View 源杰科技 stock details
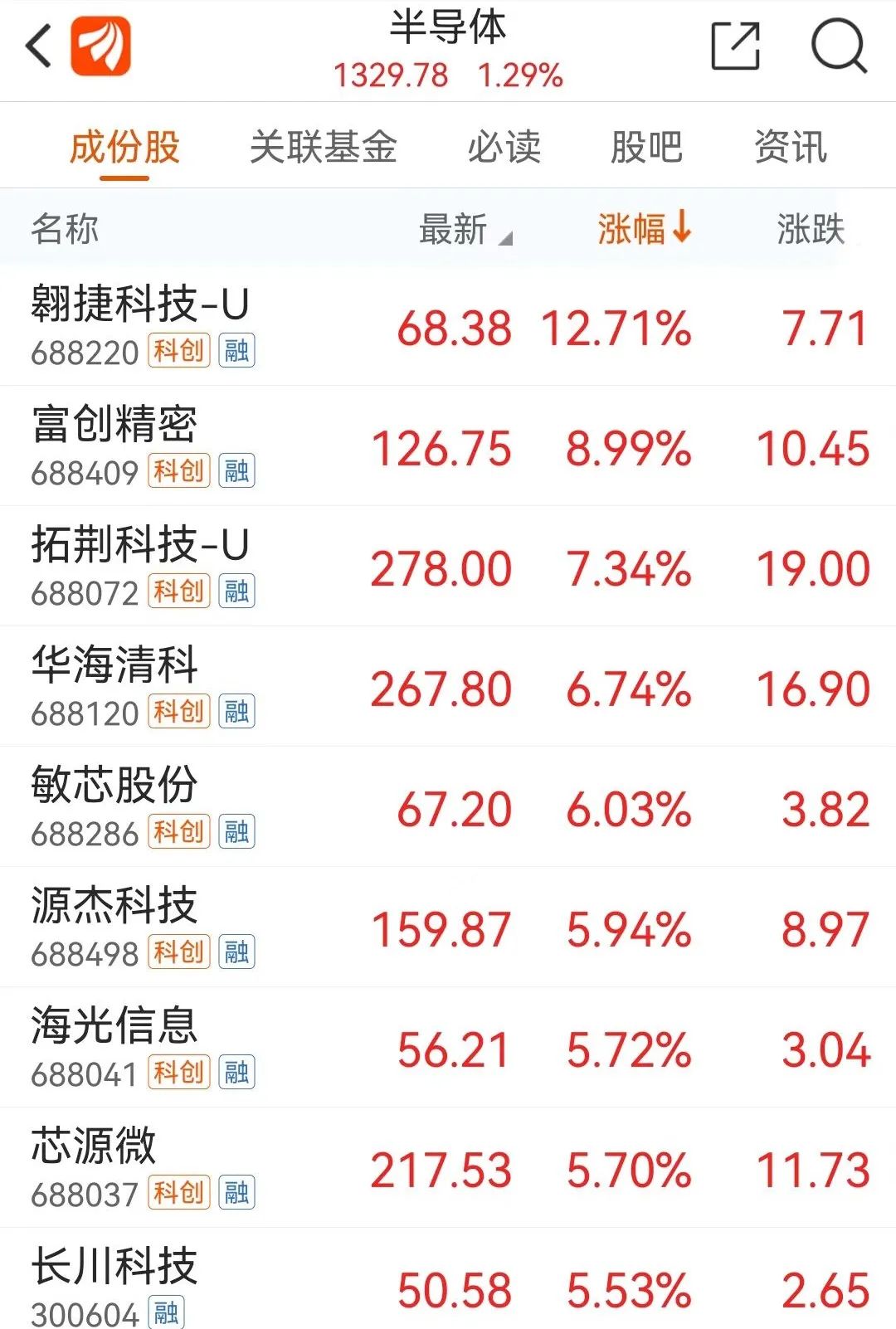 click(x=114, y=905)
